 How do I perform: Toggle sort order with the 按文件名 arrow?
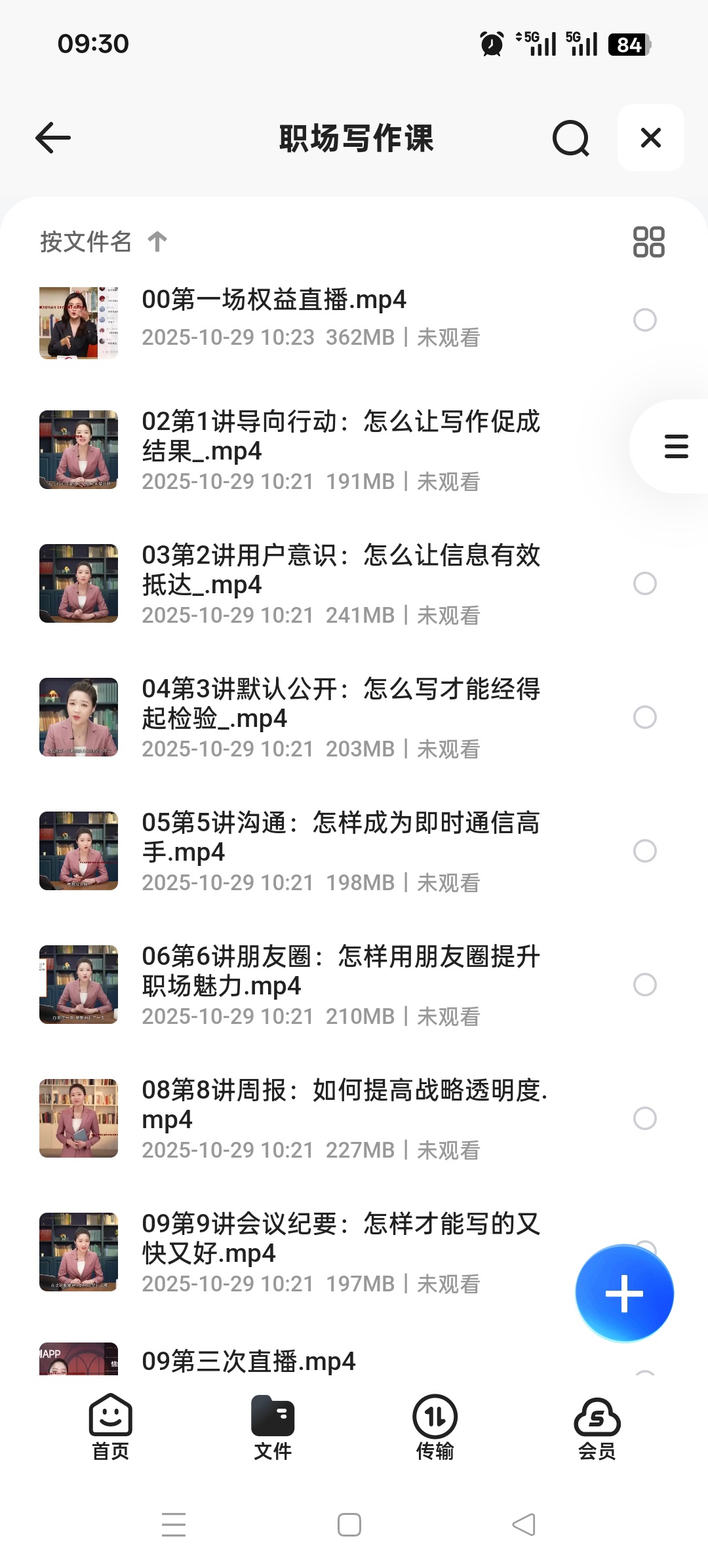point(157,242)
